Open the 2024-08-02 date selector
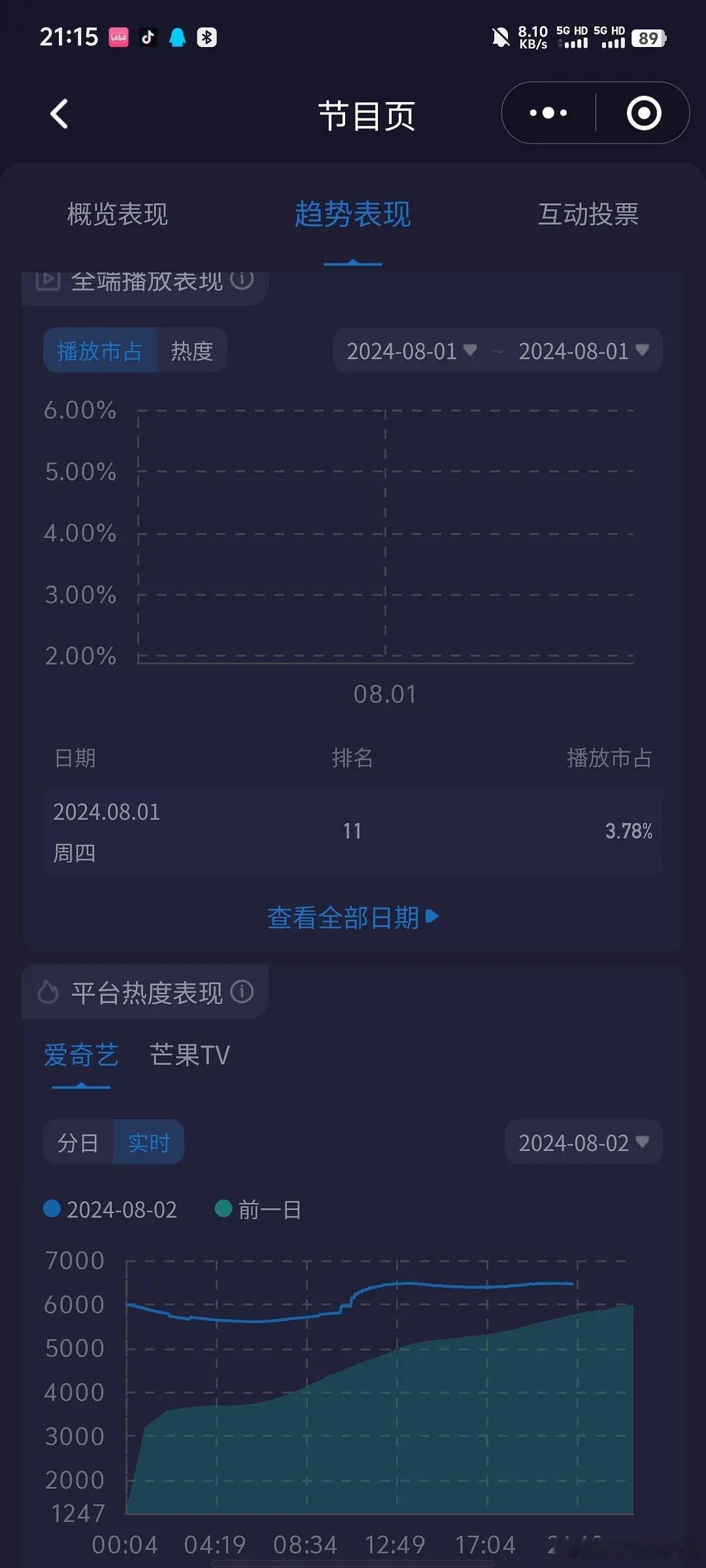 click(x=580, y=1141)
